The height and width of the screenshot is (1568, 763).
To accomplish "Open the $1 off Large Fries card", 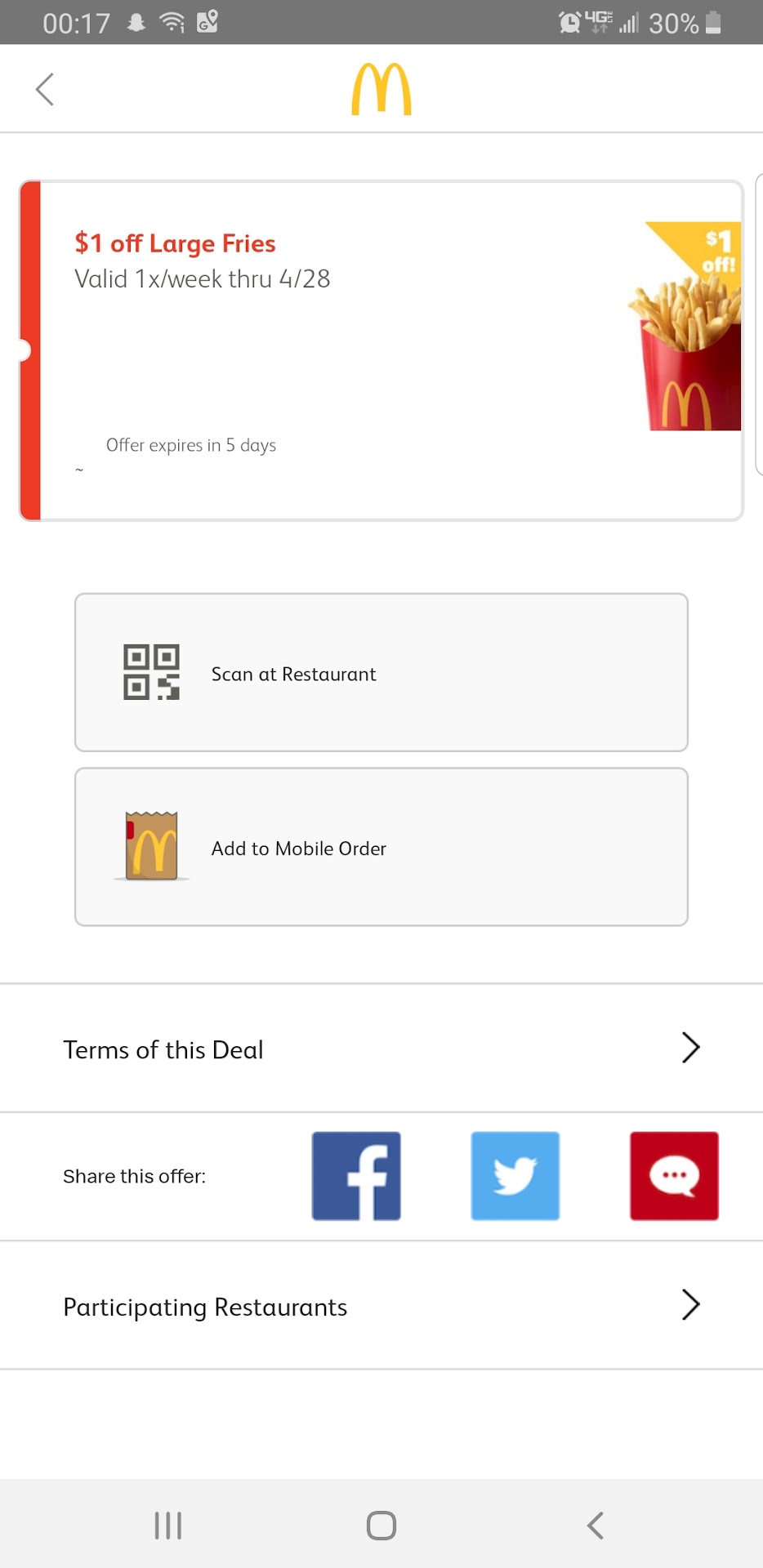I will coord(381,350).
